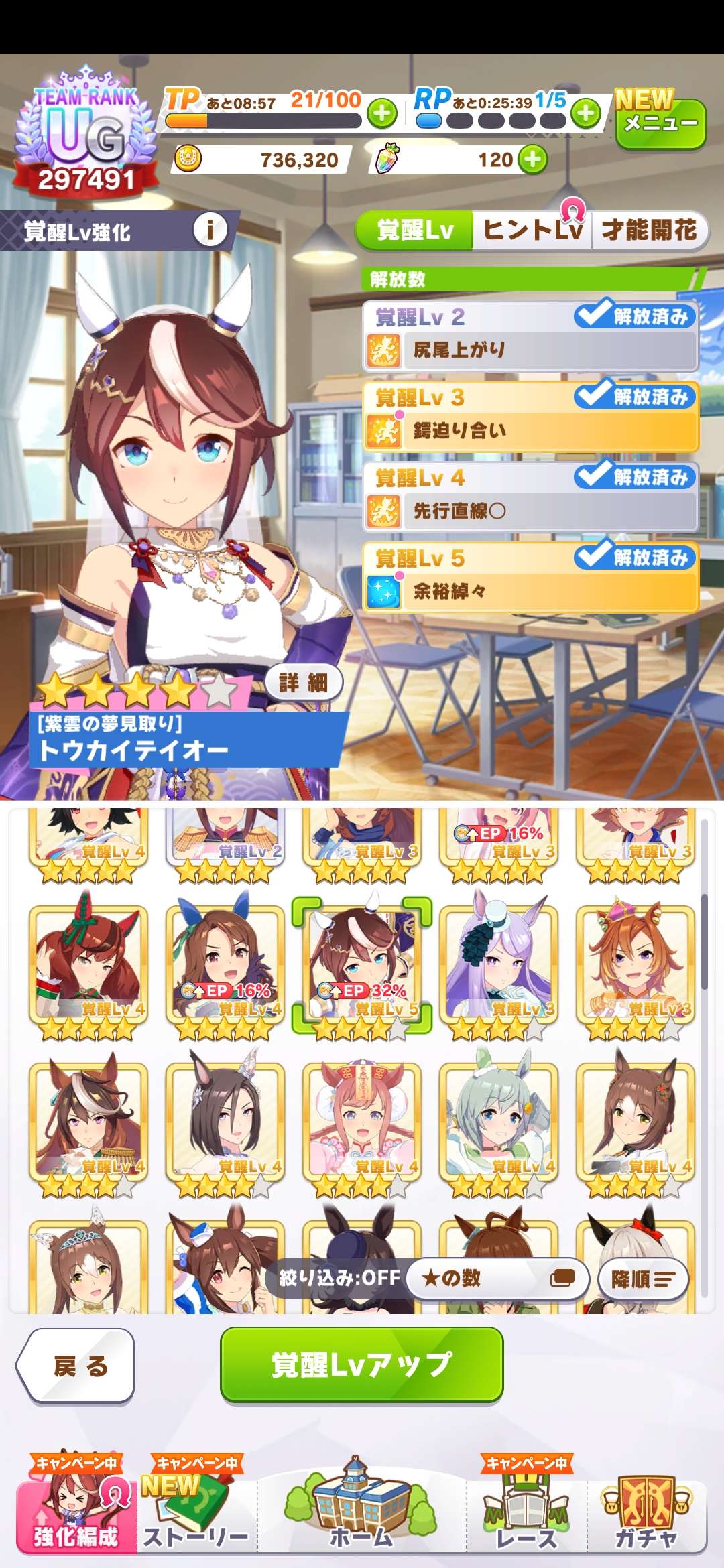The image size is (724, 1568).
Task: Open the info icon beside 覚醒Lv強化
Action: click(x=210, y=231)
